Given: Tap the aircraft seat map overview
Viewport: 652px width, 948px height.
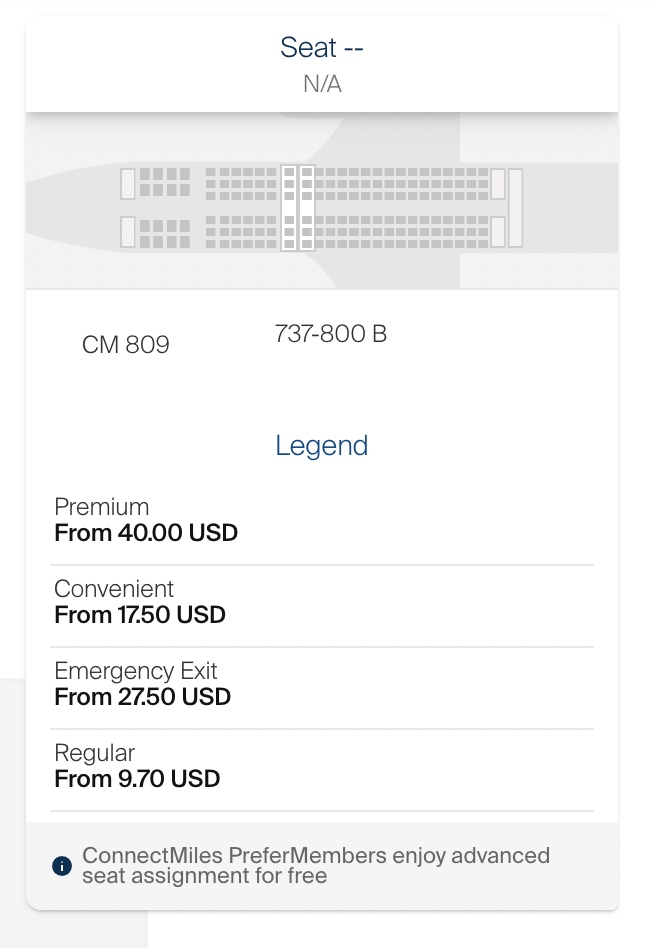Looking at the screenshot, I should click(321, 208).
